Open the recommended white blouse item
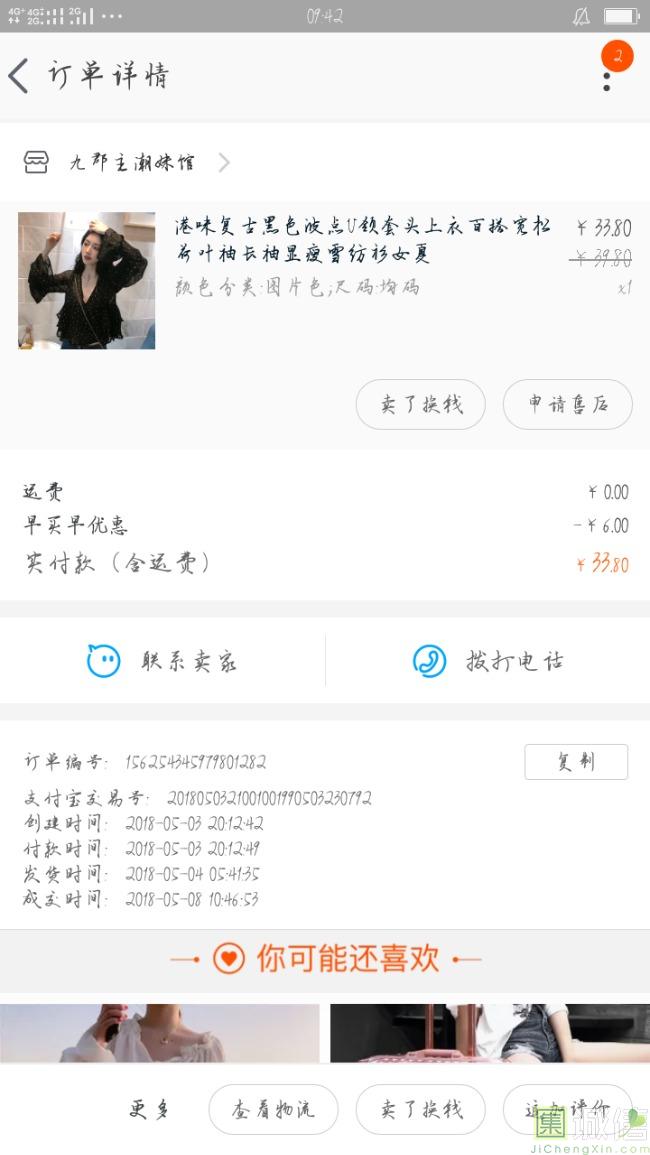Screen dimensions: 650x1155 coord(160,1033)
